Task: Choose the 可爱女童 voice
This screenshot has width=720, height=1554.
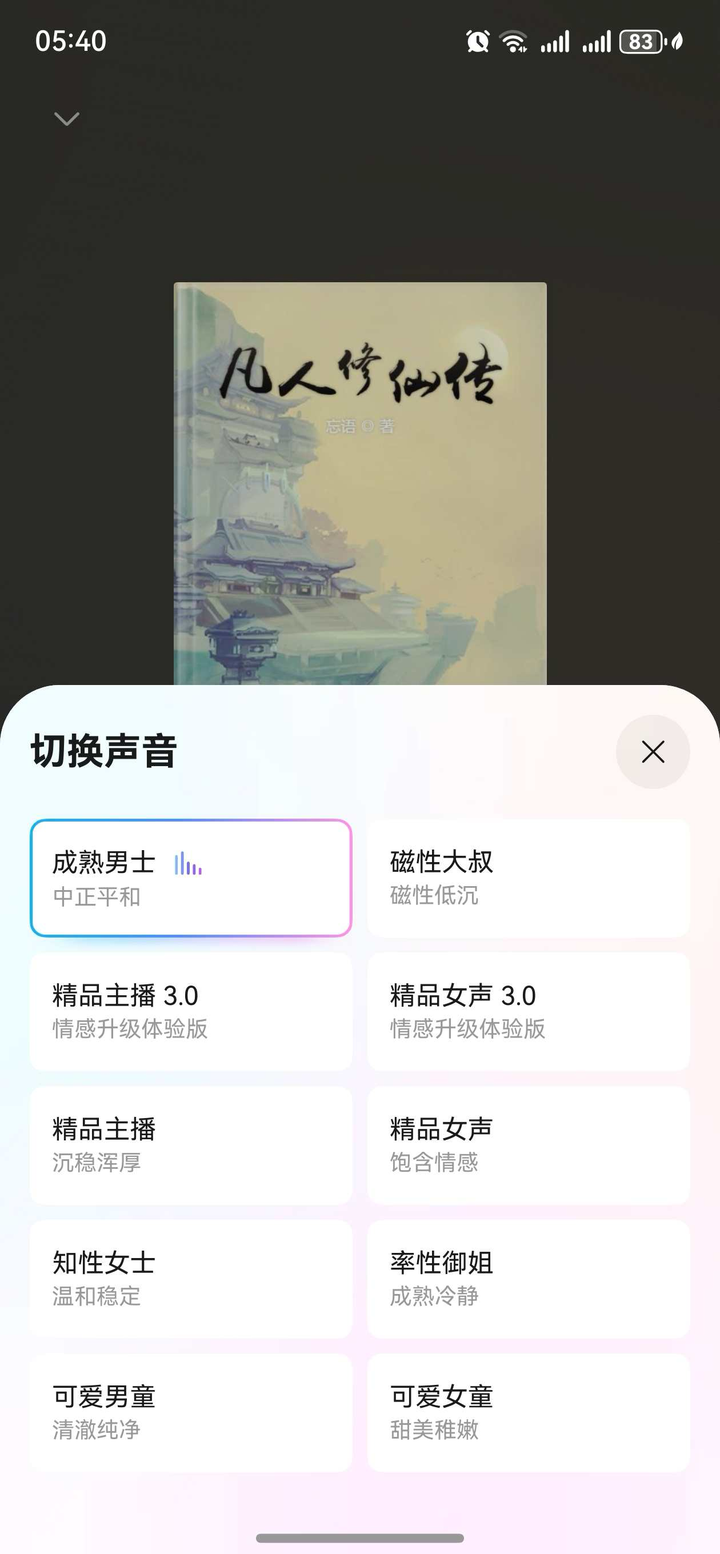Action: point(528,1412)
